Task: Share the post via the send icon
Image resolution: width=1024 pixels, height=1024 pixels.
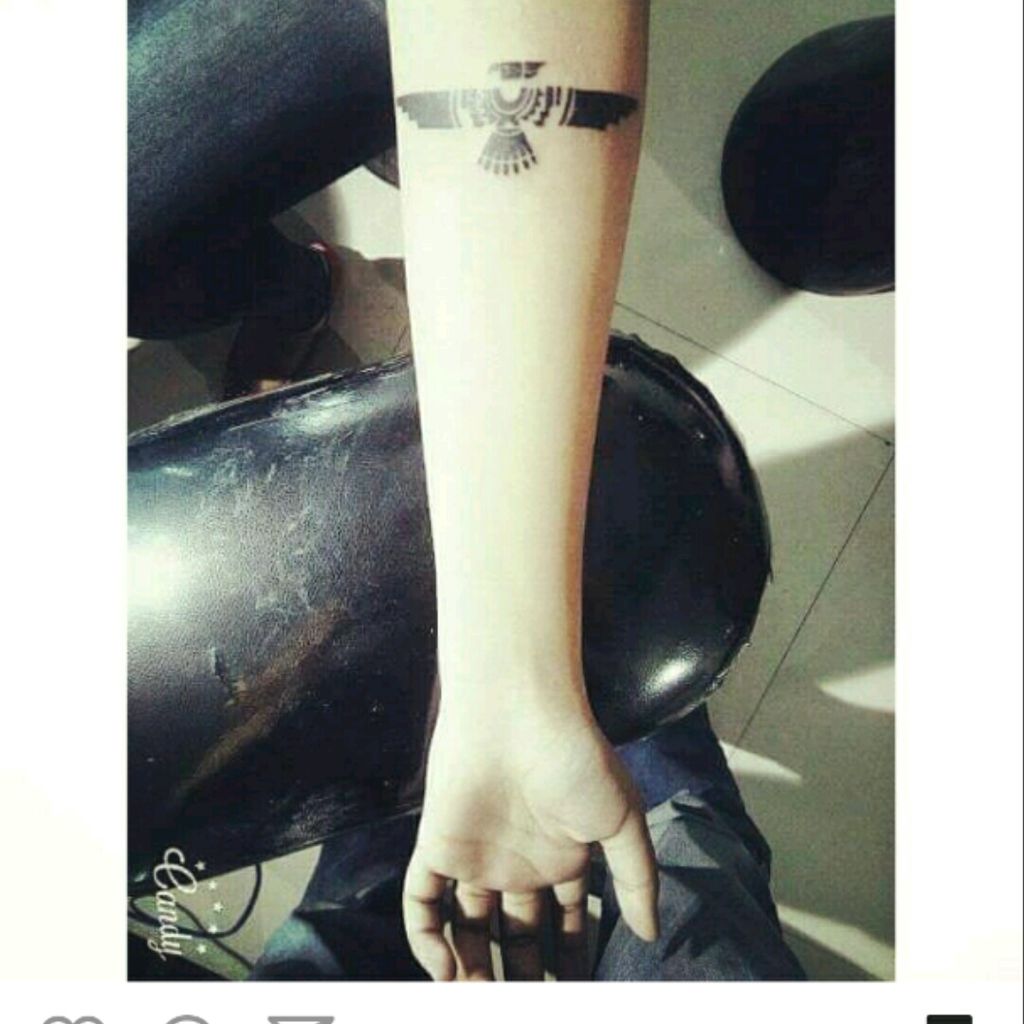Action: point(301,1019)
